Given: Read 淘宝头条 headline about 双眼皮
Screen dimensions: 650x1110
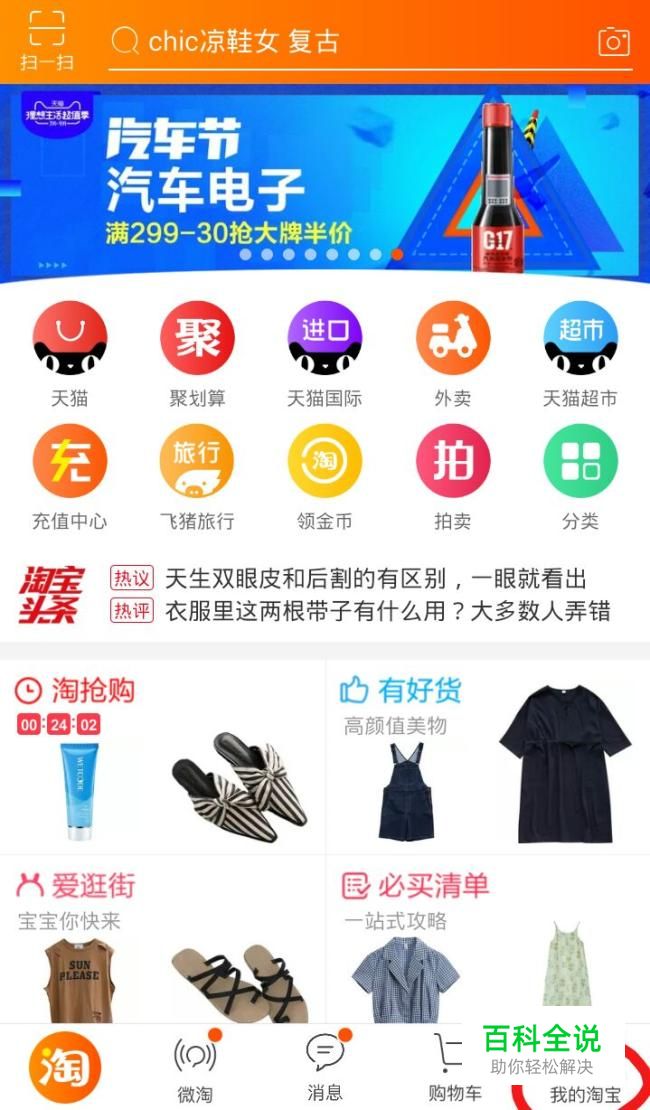Looking at the screenshot, I should click(x=375, y=578).
